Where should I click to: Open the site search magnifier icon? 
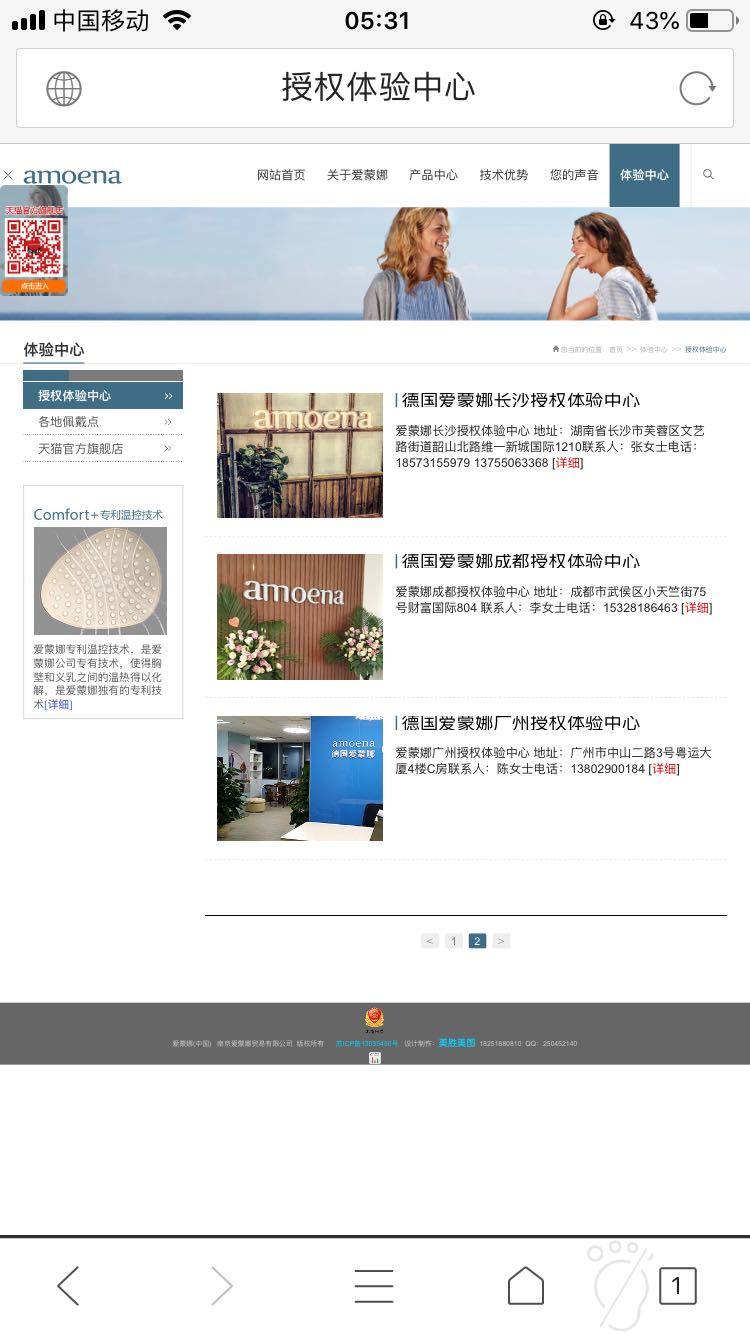pyautogui.click(x=708, y=175)
